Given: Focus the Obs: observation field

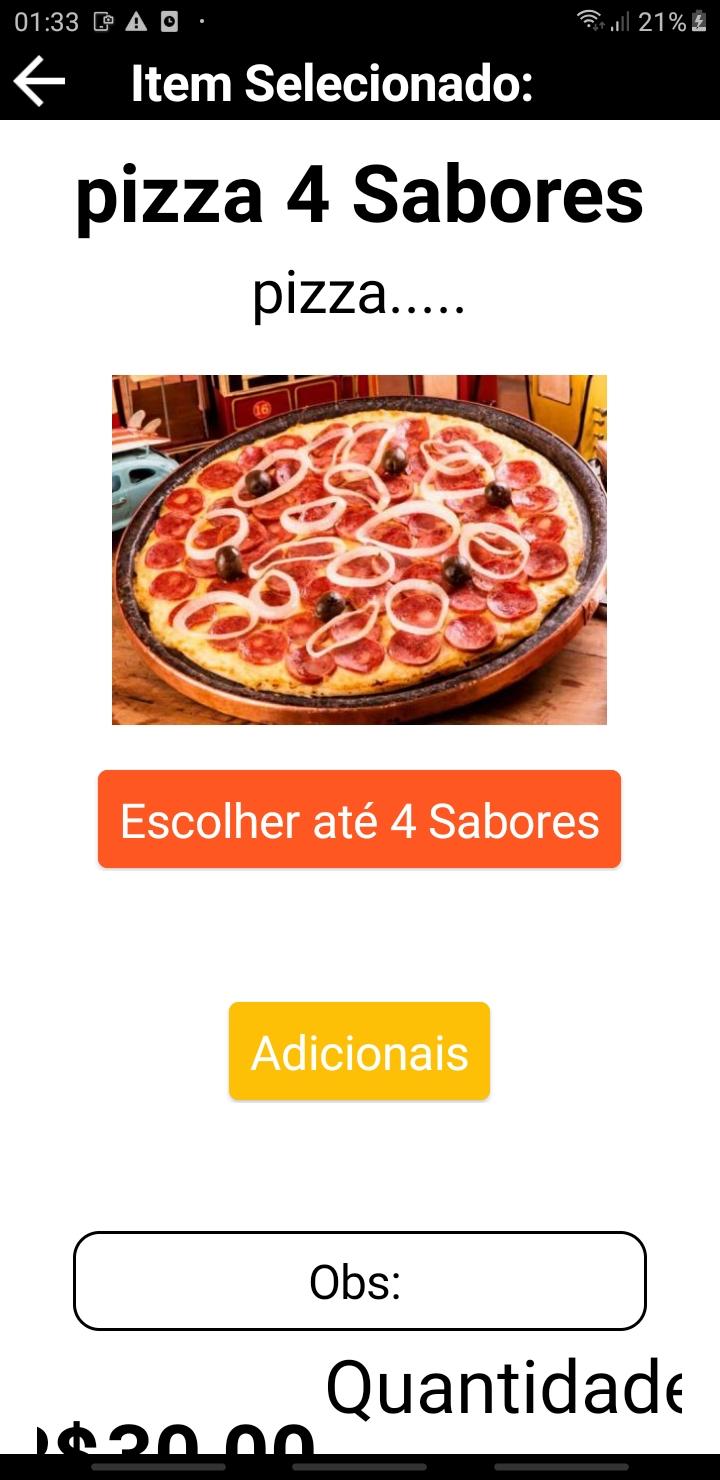Looking at the screenshot, I should pyautogui.click(x=360, y=1281).
